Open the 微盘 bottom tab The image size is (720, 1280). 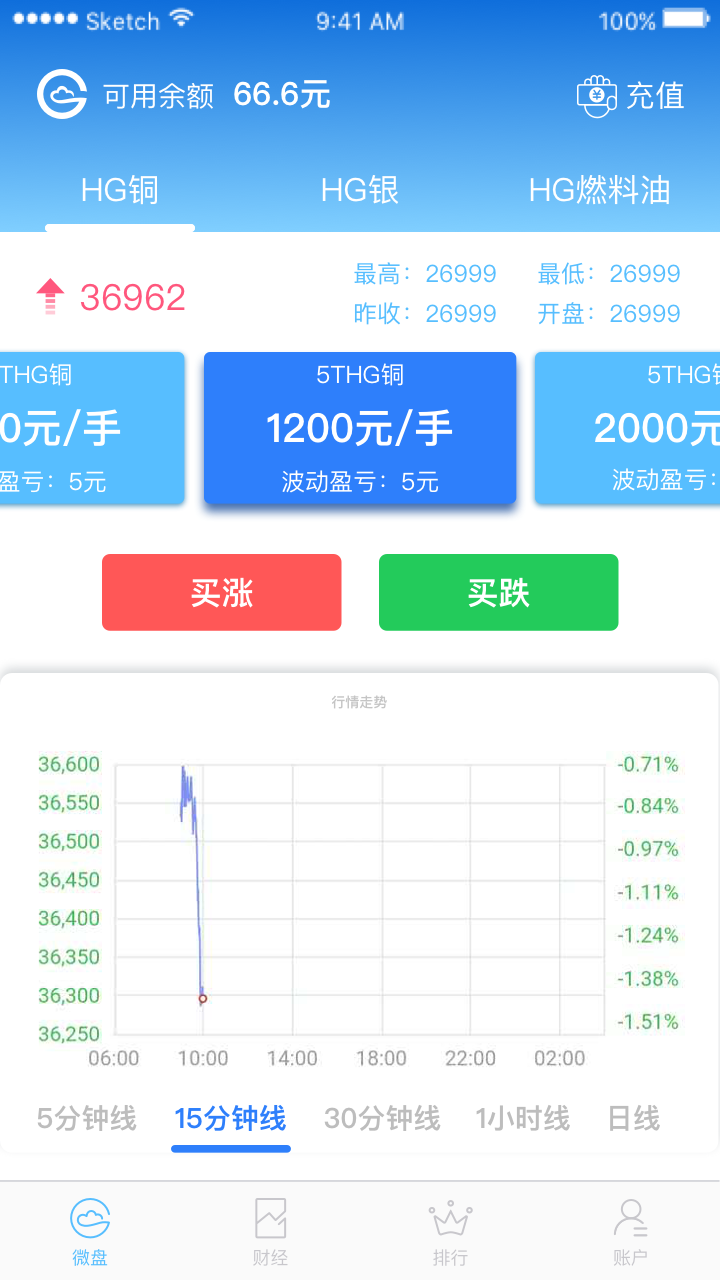click(x=90, y=1232)
